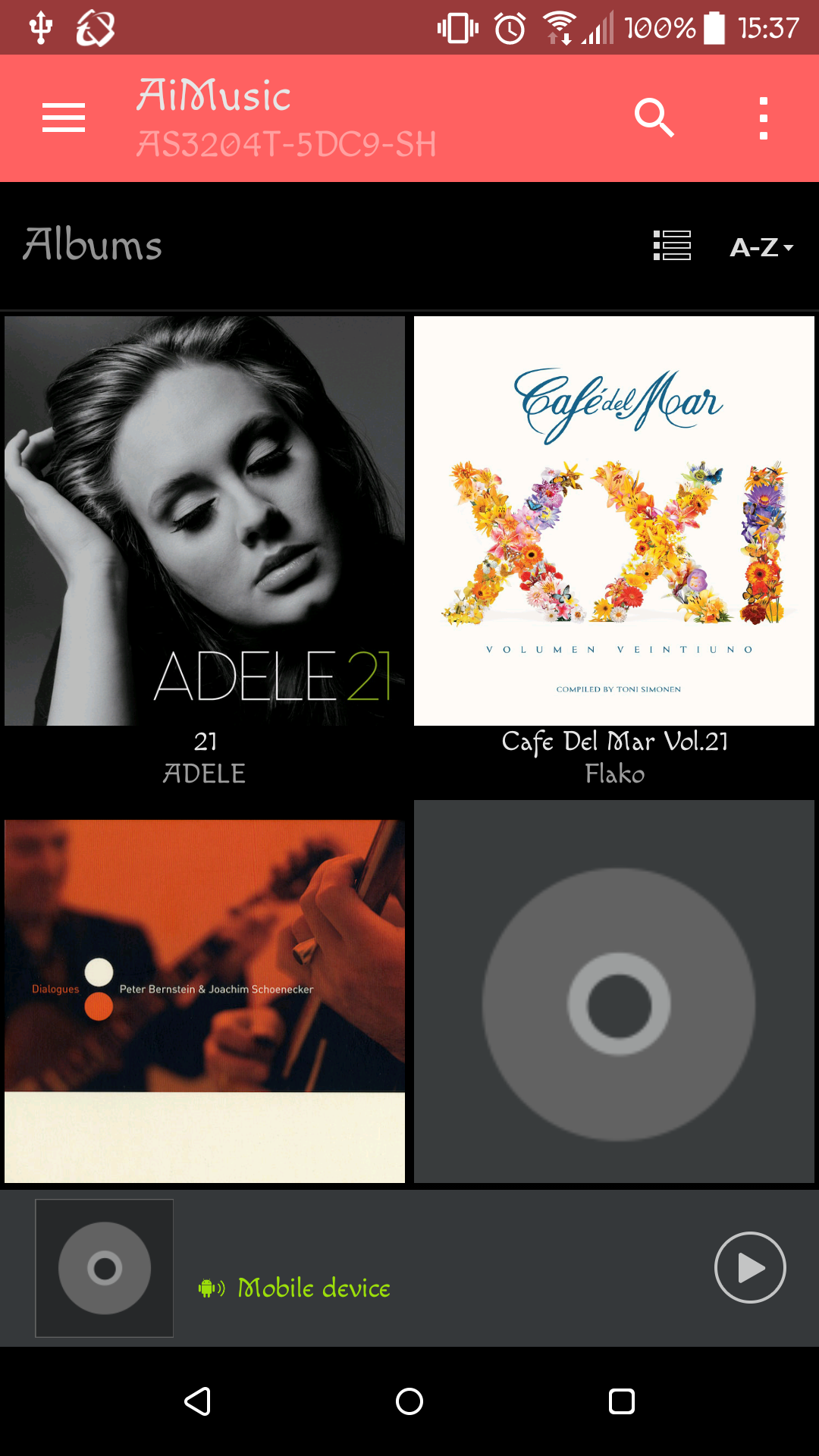Open the overflow options menu
Viewport: 819px width, 1456px height.
pyautogui.click(x=763, y=118)
